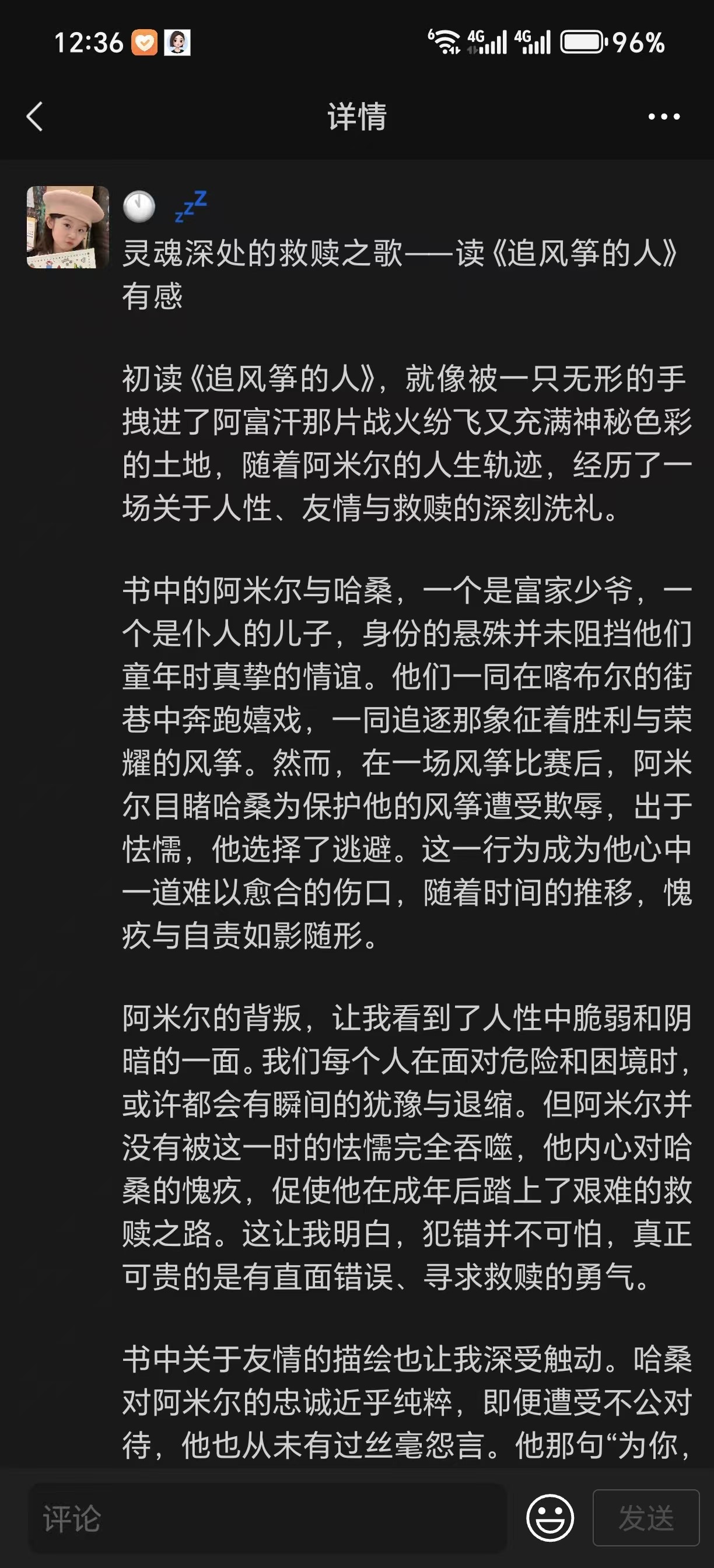714x1568 pixels.
Task: Tap the 发送 send button
Action: pos(646,1518)
